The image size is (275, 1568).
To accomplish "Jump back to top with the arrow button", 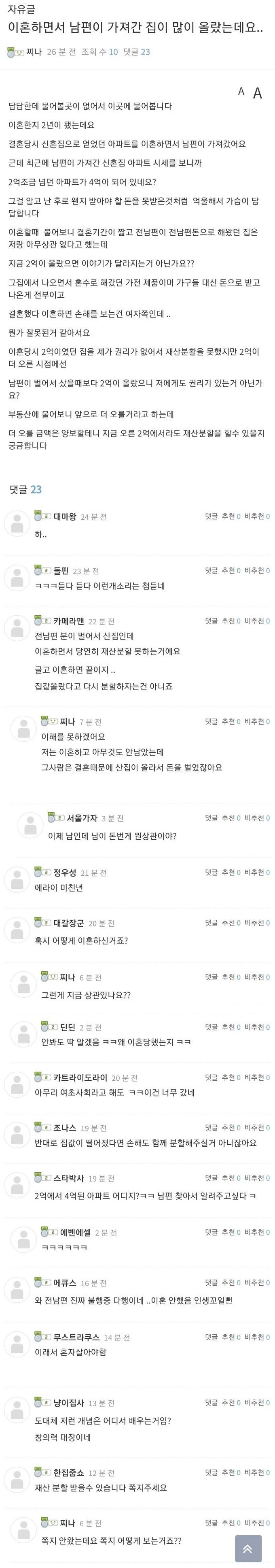I will 247,1548.
